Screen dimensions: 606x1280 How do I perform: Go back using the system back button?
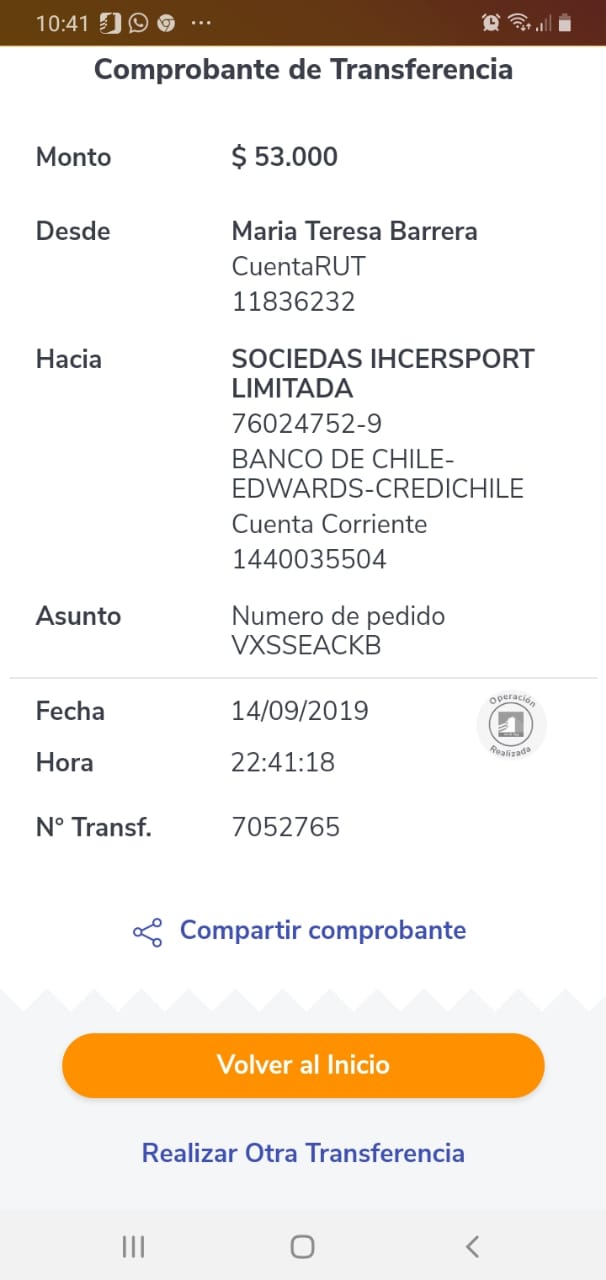[x=473, y=1246]
